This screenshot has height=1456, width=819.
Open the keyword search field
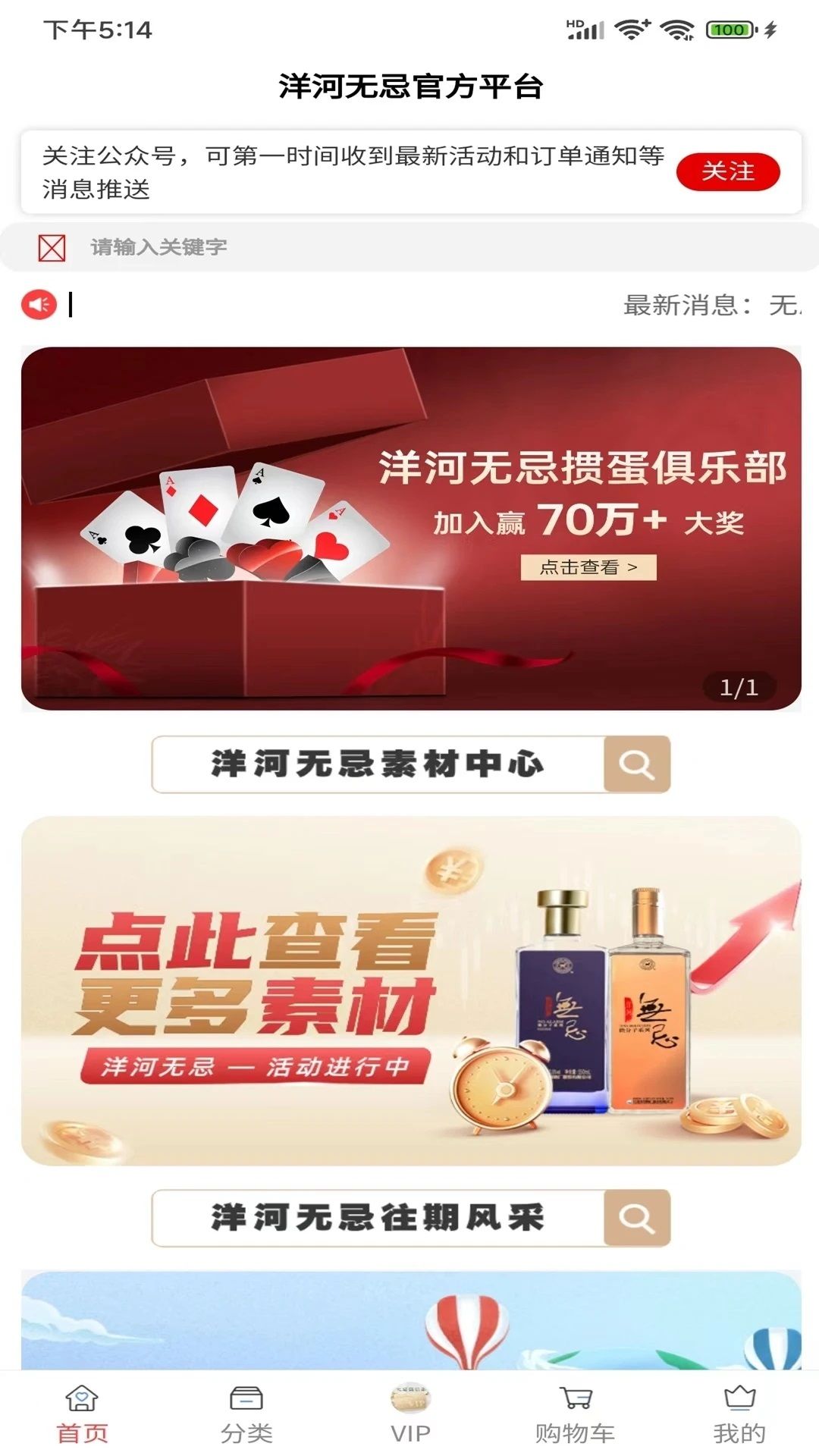[409, 247]
